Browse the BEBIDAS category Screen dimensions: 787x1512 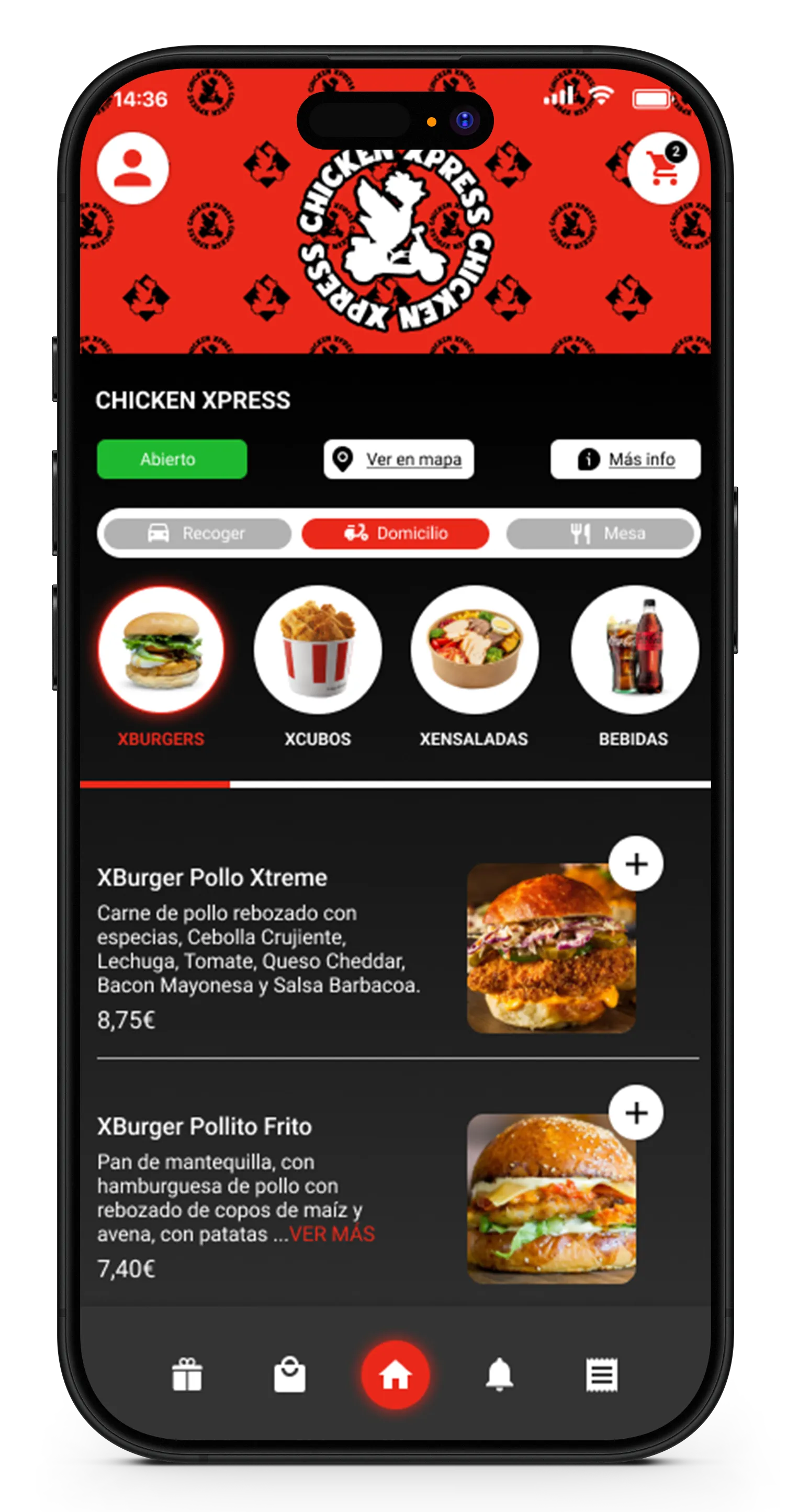(634, 650)
